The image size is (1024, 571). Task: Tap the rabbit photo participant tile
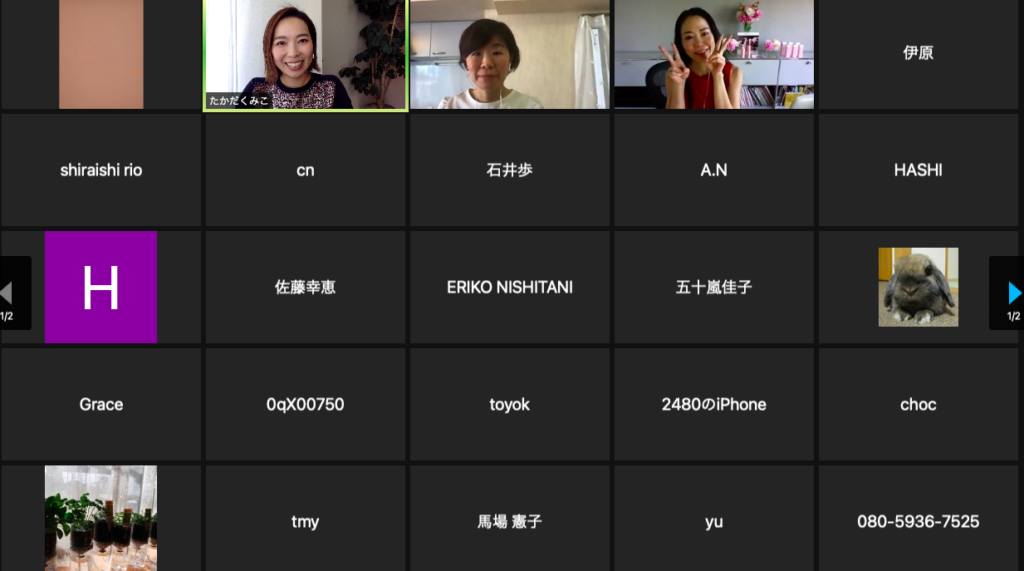(x=918, y=287)
